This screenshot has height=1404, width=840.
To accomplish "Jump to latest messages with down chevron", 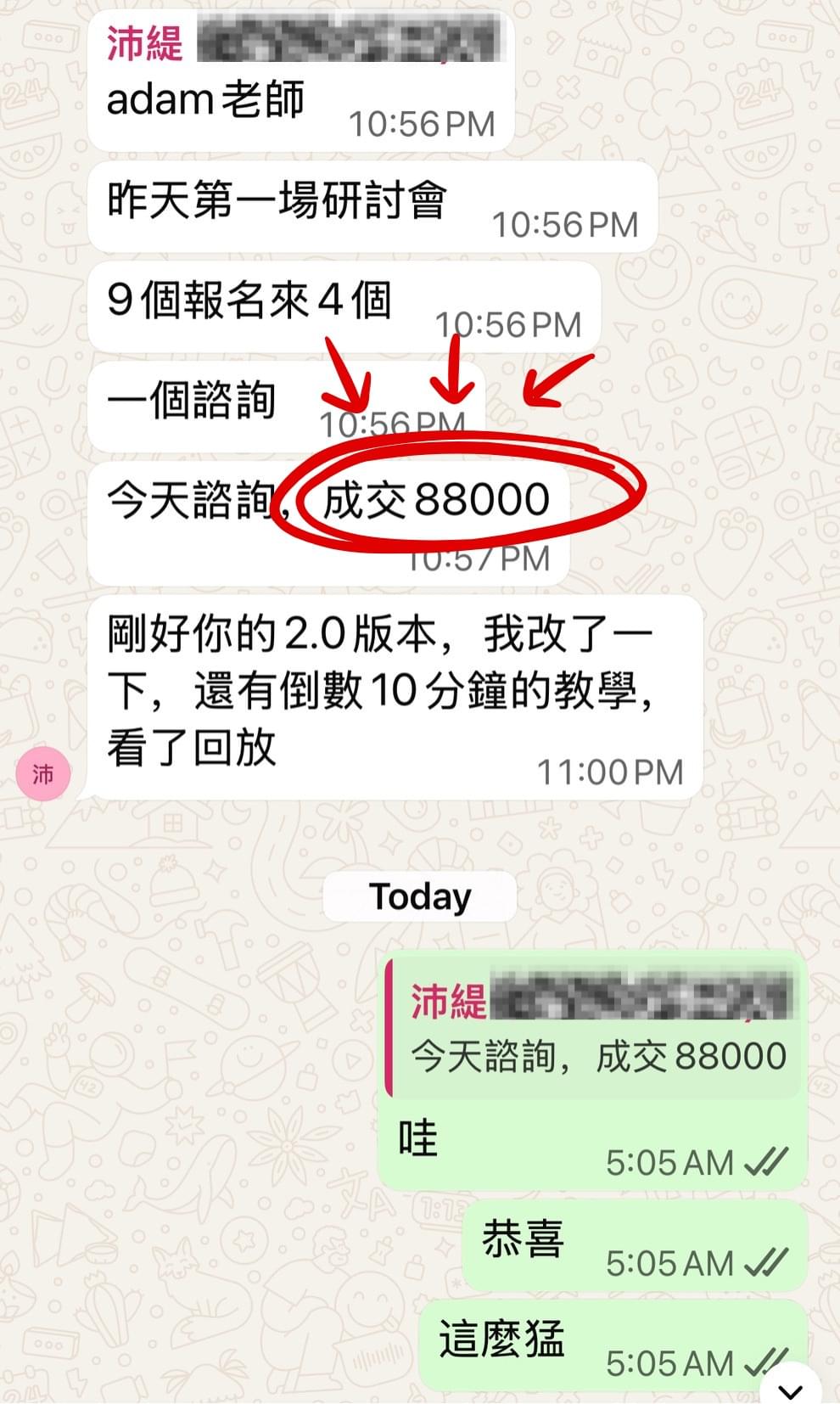I will point(791,1389).
